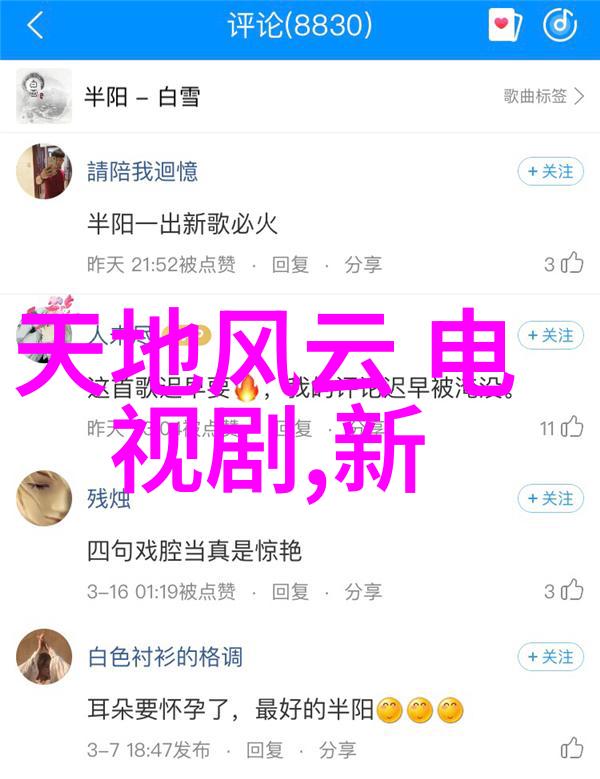Share 請陪我迴憶's comment
Viewport: 600px width, 779px height.
pyautogui.click(x=363, y=264)
